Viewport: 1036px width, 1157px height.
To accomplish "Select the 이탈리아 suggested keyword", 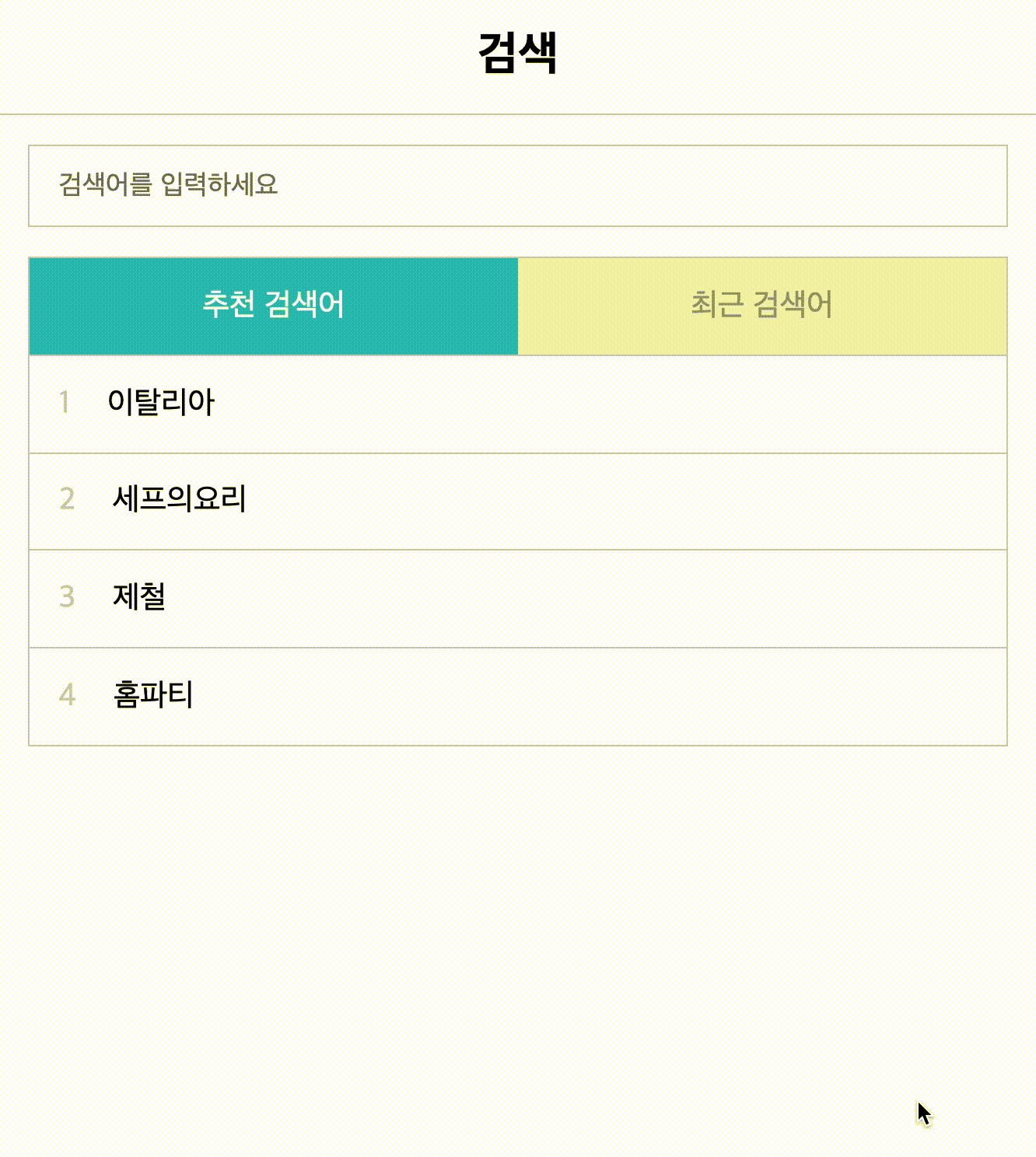I will [x=165, y=400].
